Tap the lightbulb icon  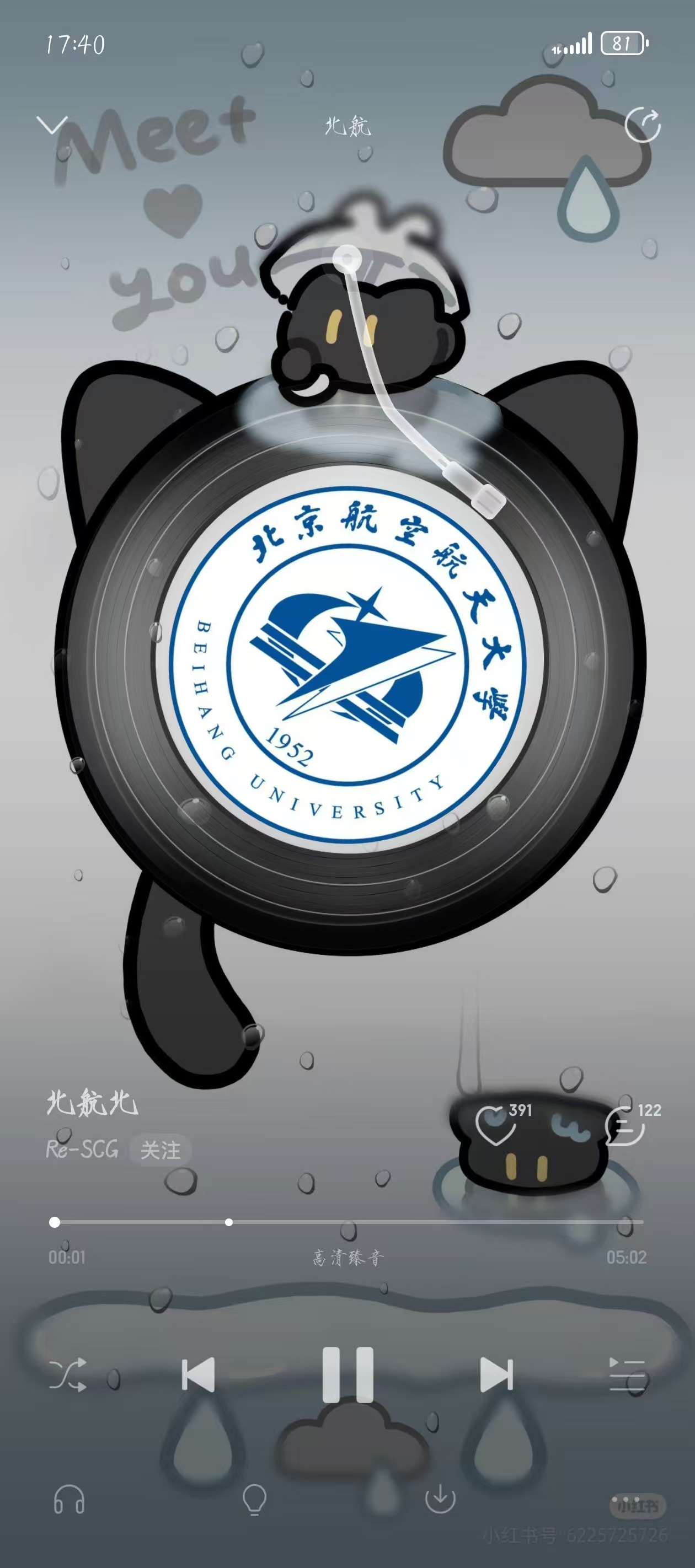(255, 1499)
